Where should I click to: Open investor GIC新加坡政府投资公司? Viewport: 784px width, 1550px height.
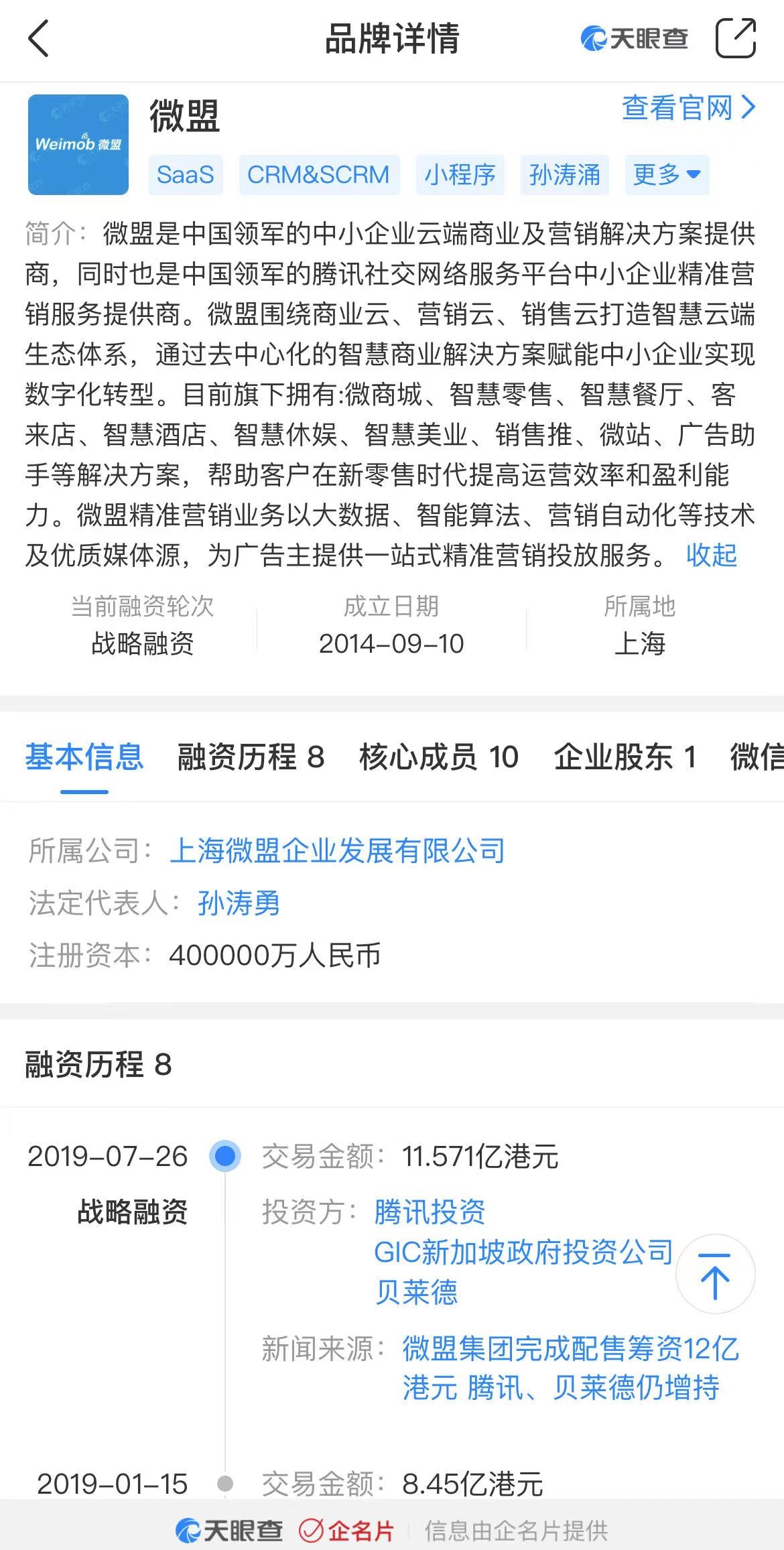click(523, 1252)
